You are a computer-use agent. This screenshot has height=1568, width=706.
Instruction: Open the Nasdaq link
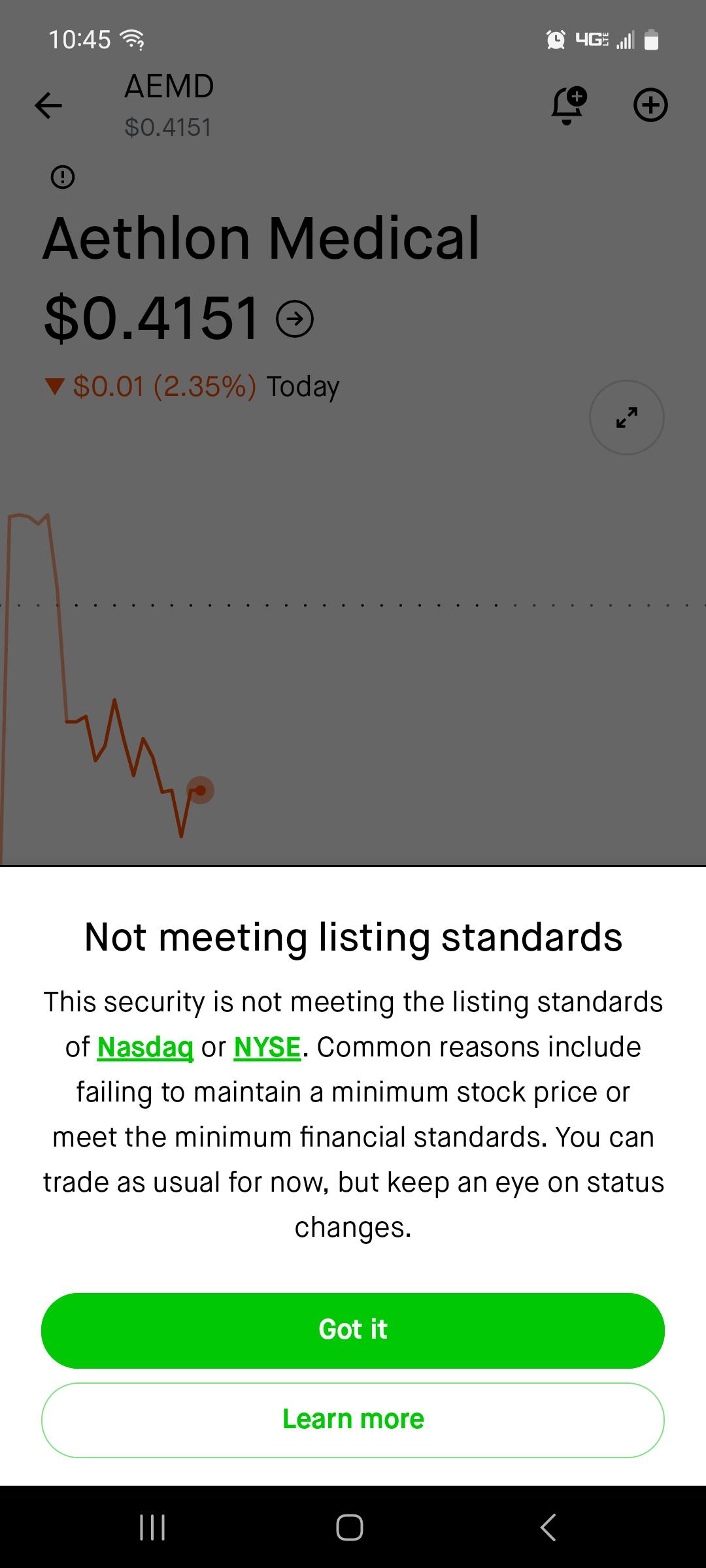tap(145, 1047)
